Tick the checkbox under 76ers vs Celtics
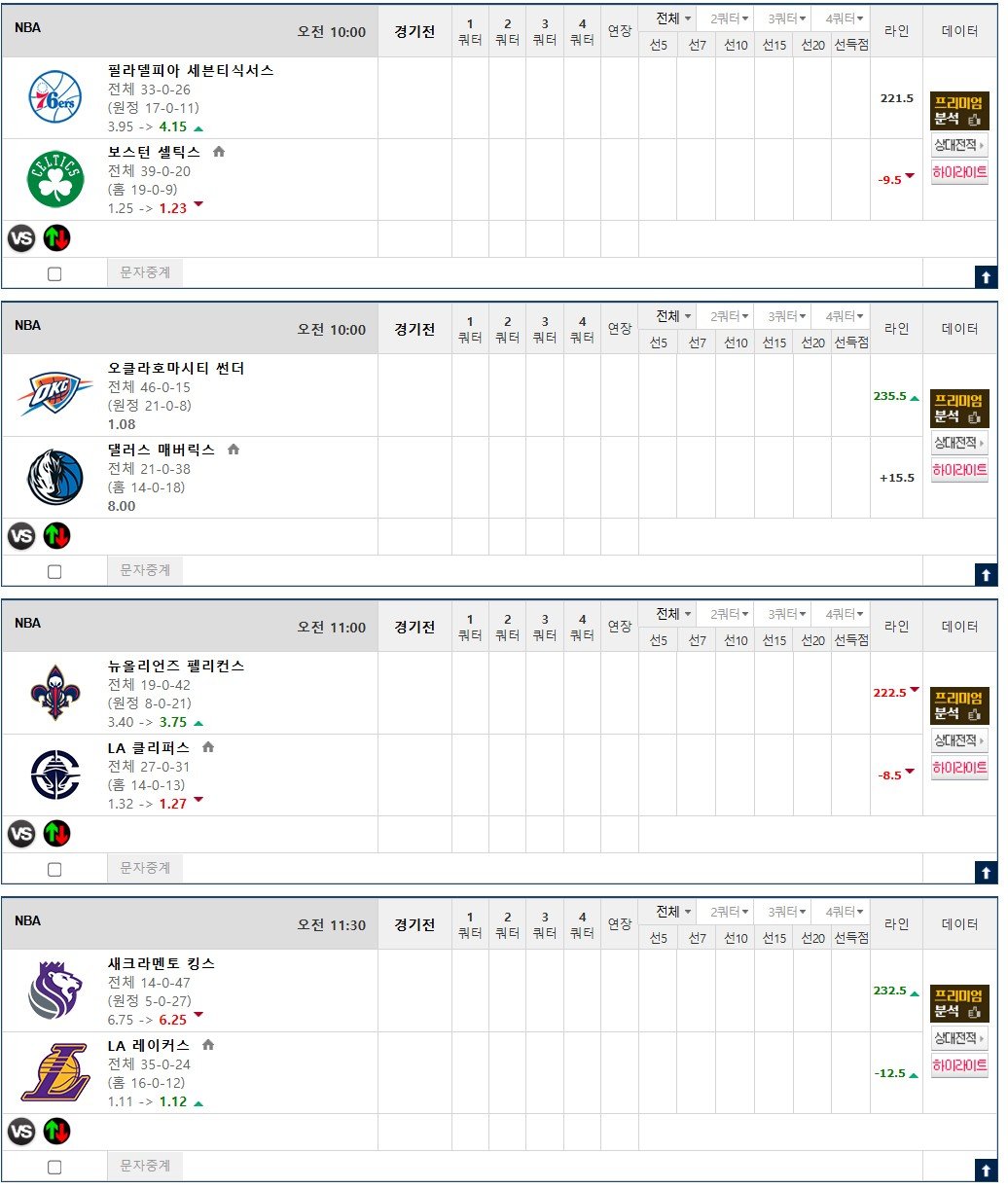Viewport: 1008px width, 1189px height. tap(54, 274)
